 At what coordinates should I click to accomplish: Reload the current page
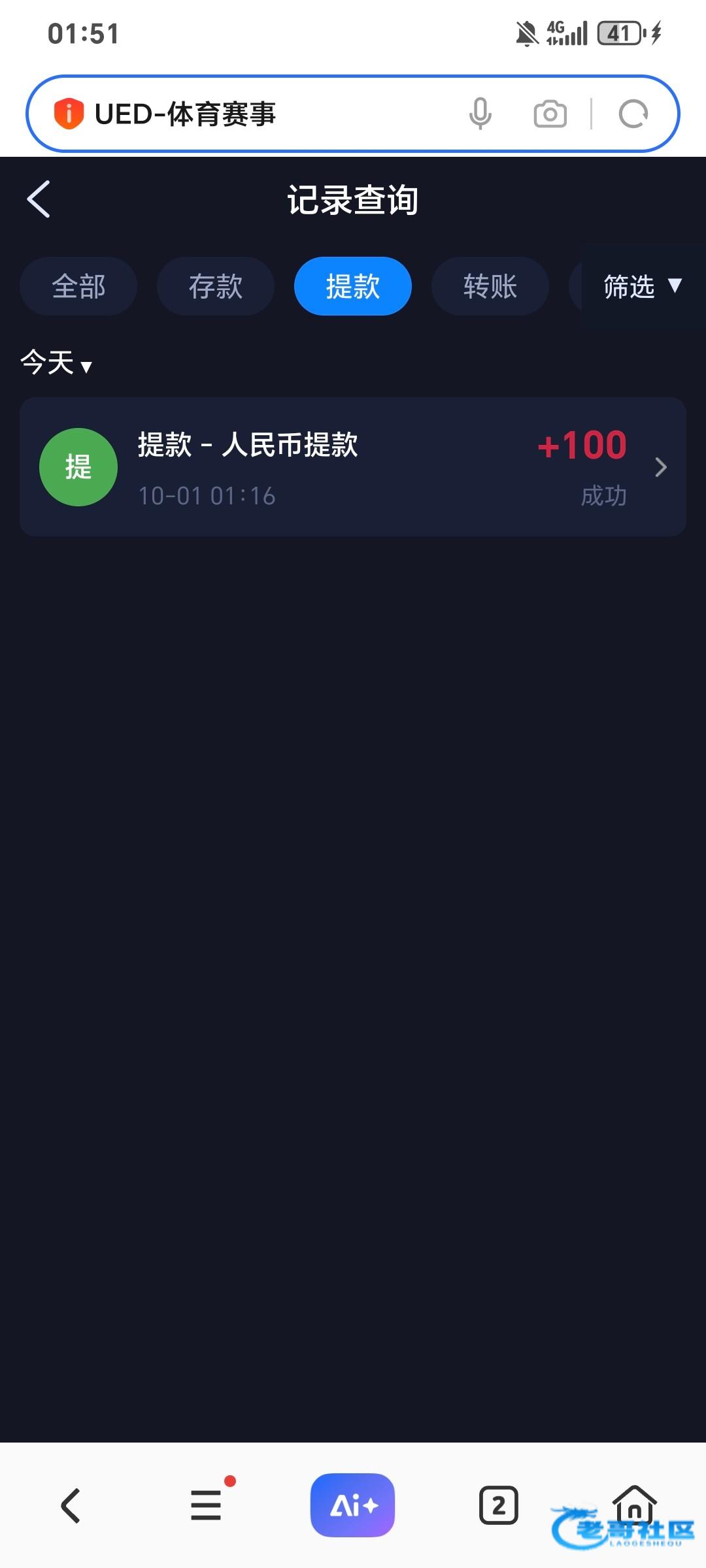tap(633, 114)
